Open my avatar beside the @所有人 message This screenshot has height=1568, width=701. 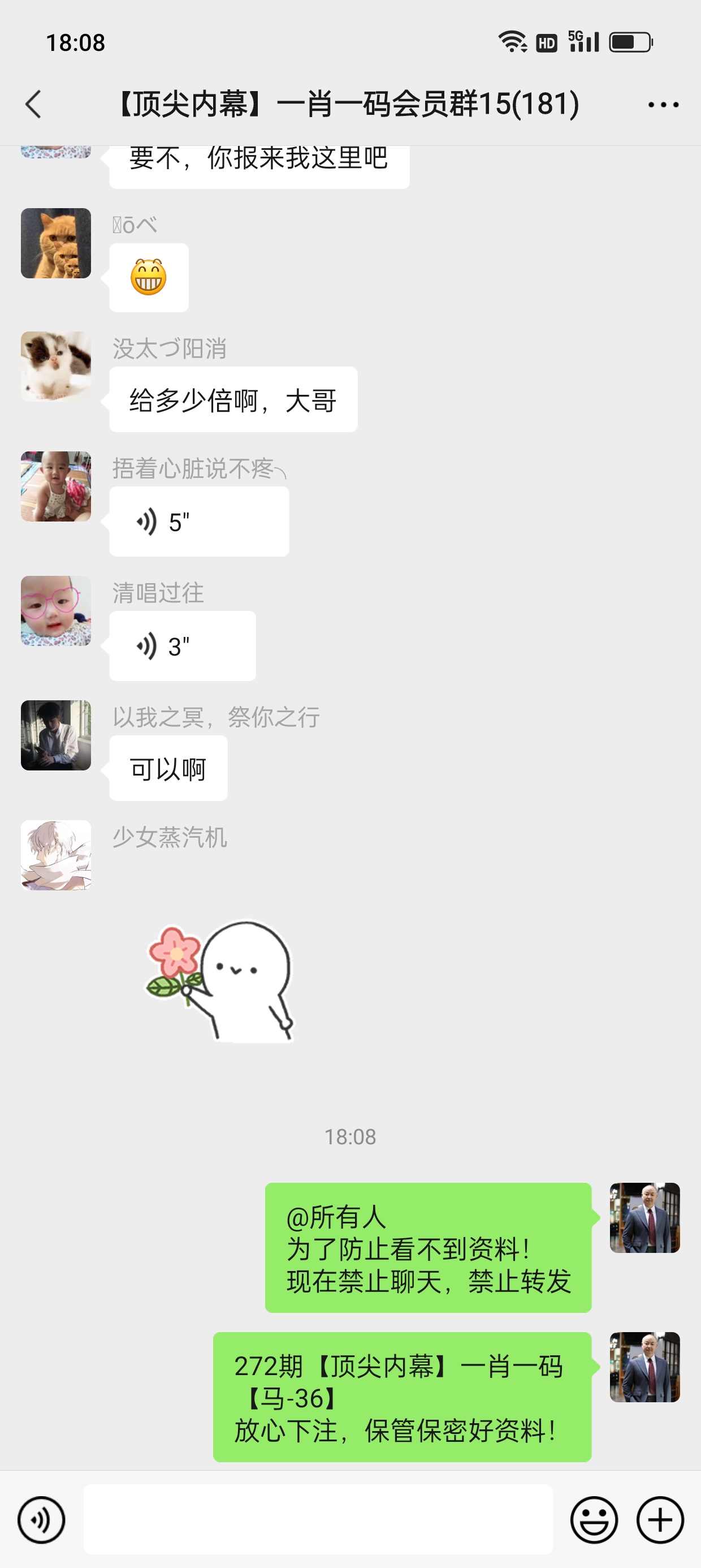644,1217
